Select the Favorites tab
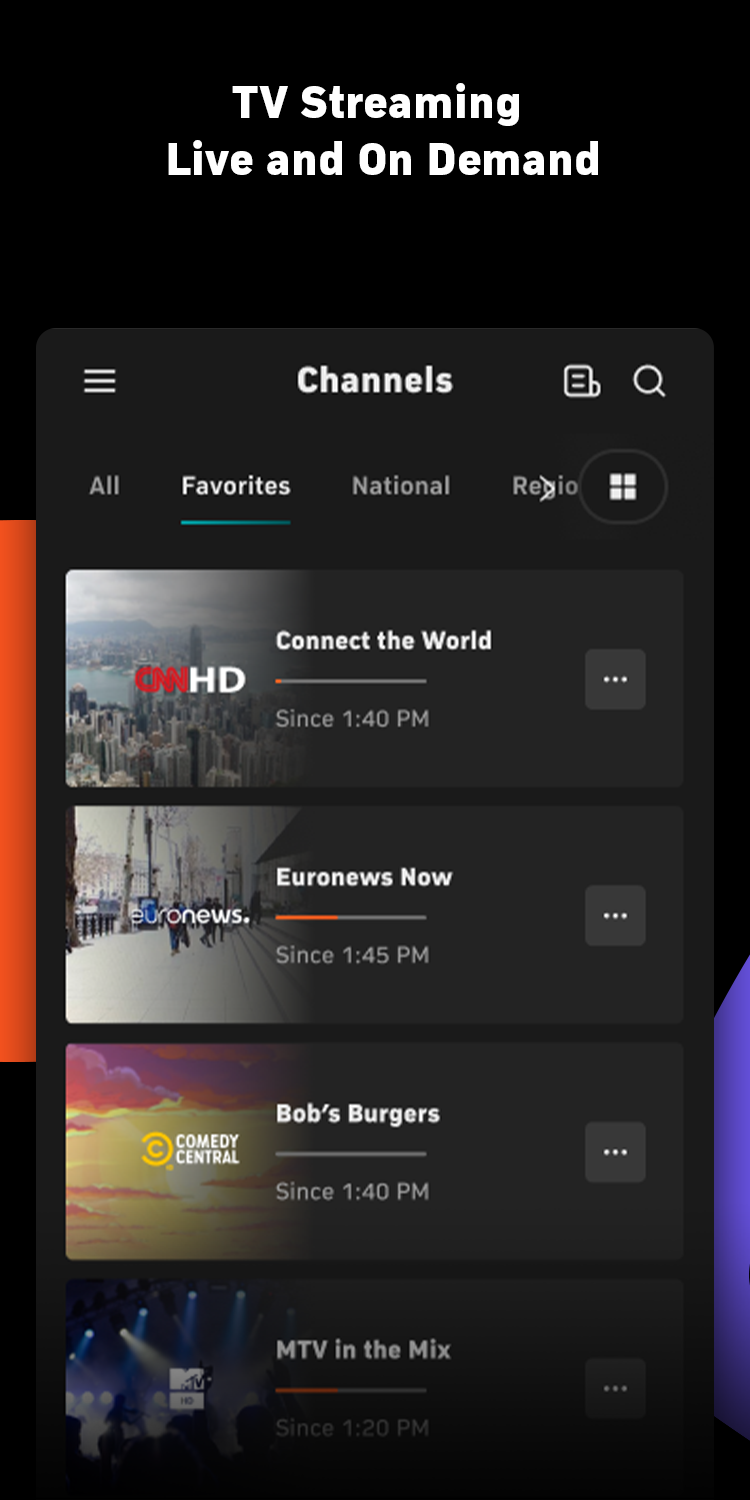750x1500 pixels. pos(235,486)
